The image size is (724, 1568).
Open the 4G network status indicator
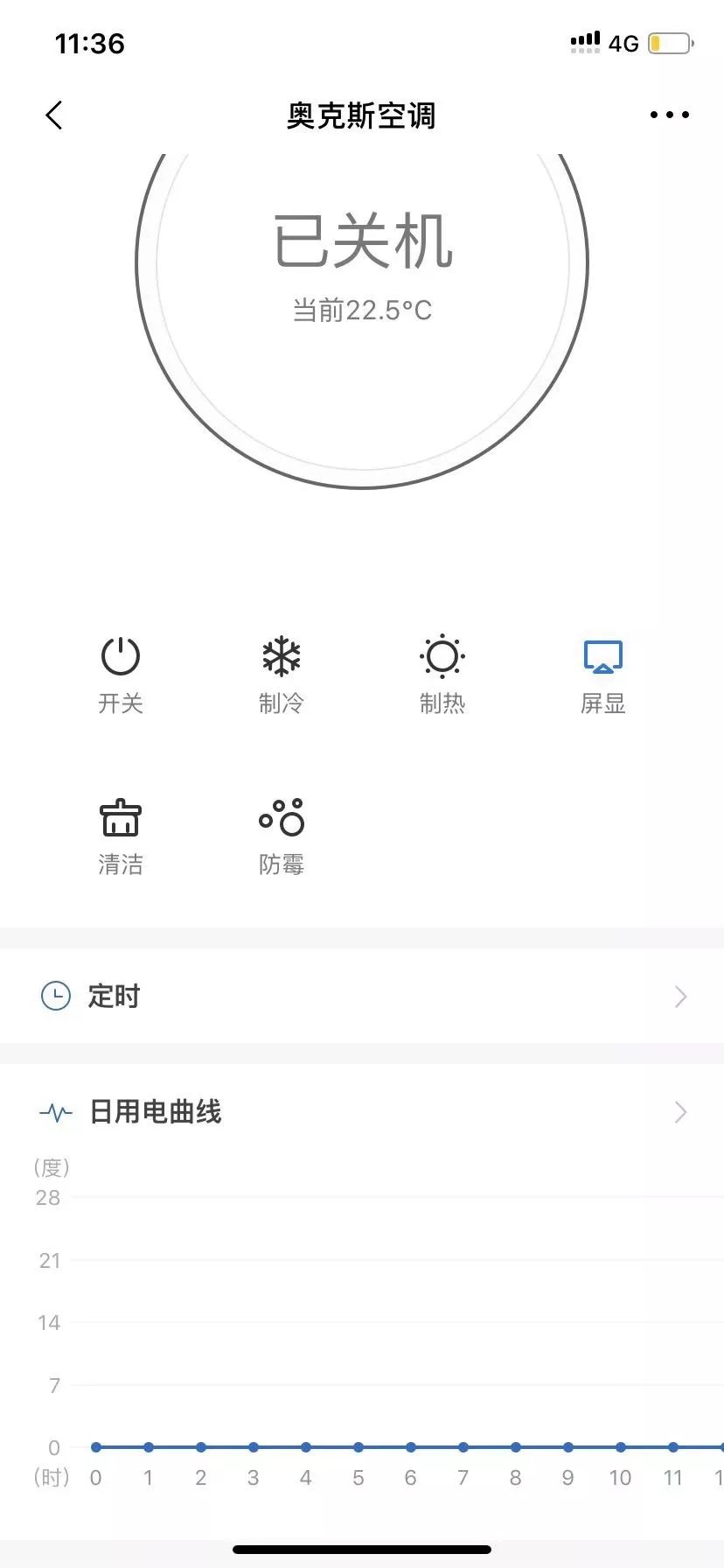(623, 43)
